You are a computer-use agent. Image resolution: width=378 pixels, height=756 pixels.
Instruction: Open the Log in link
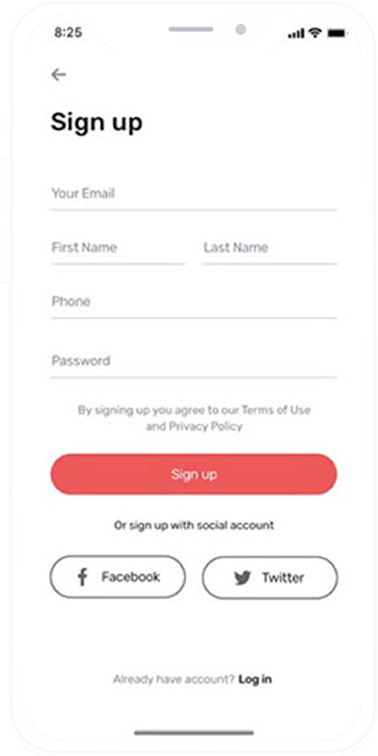[x=255, y=680]
